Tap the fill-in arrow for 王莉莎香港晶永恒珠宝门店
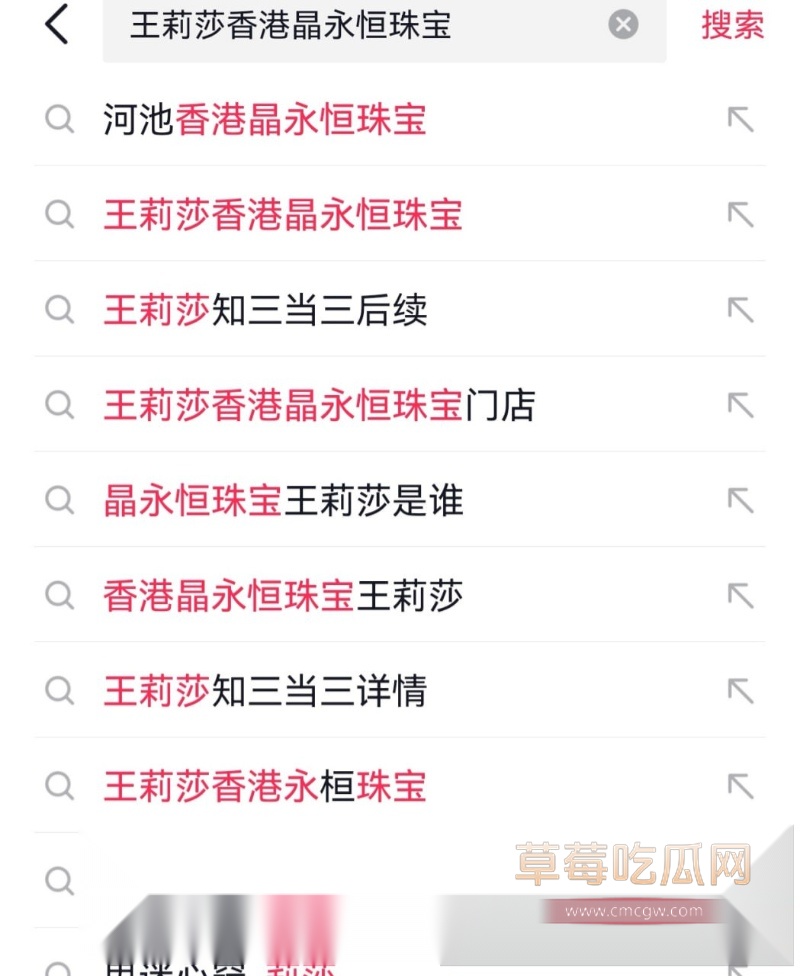Viewport: 800px width, 976px height. [x=740, y=405]
